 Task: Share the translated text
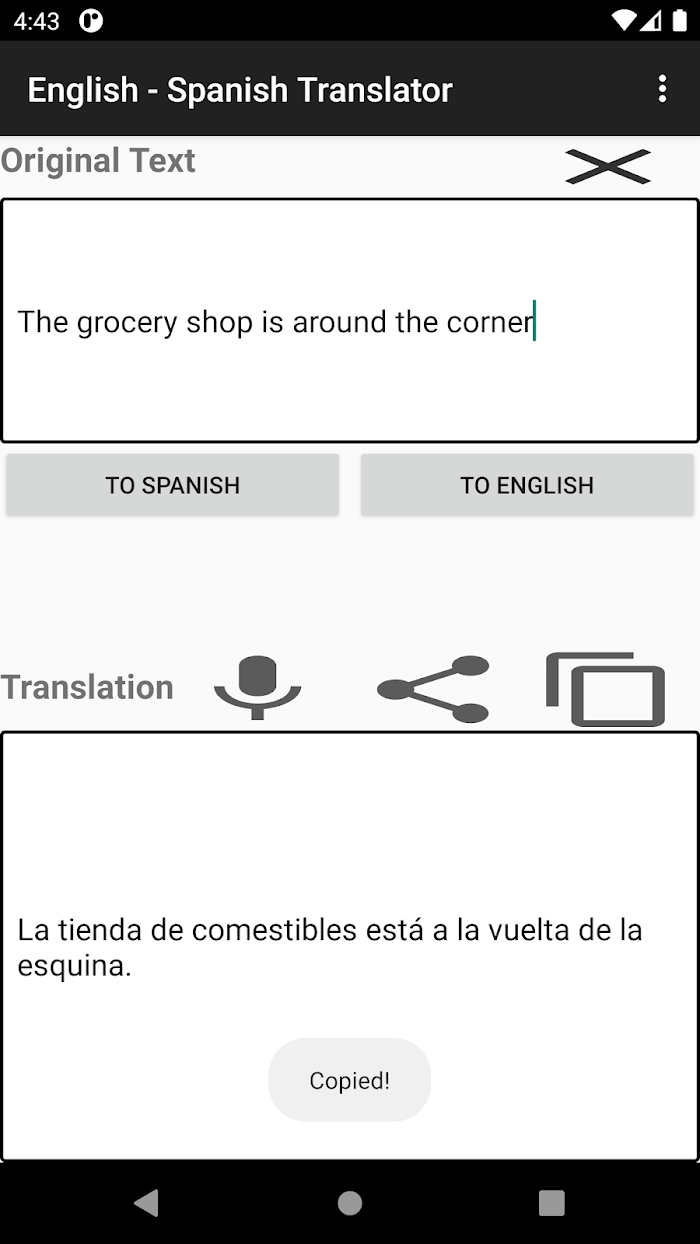[x=433, y=689]
